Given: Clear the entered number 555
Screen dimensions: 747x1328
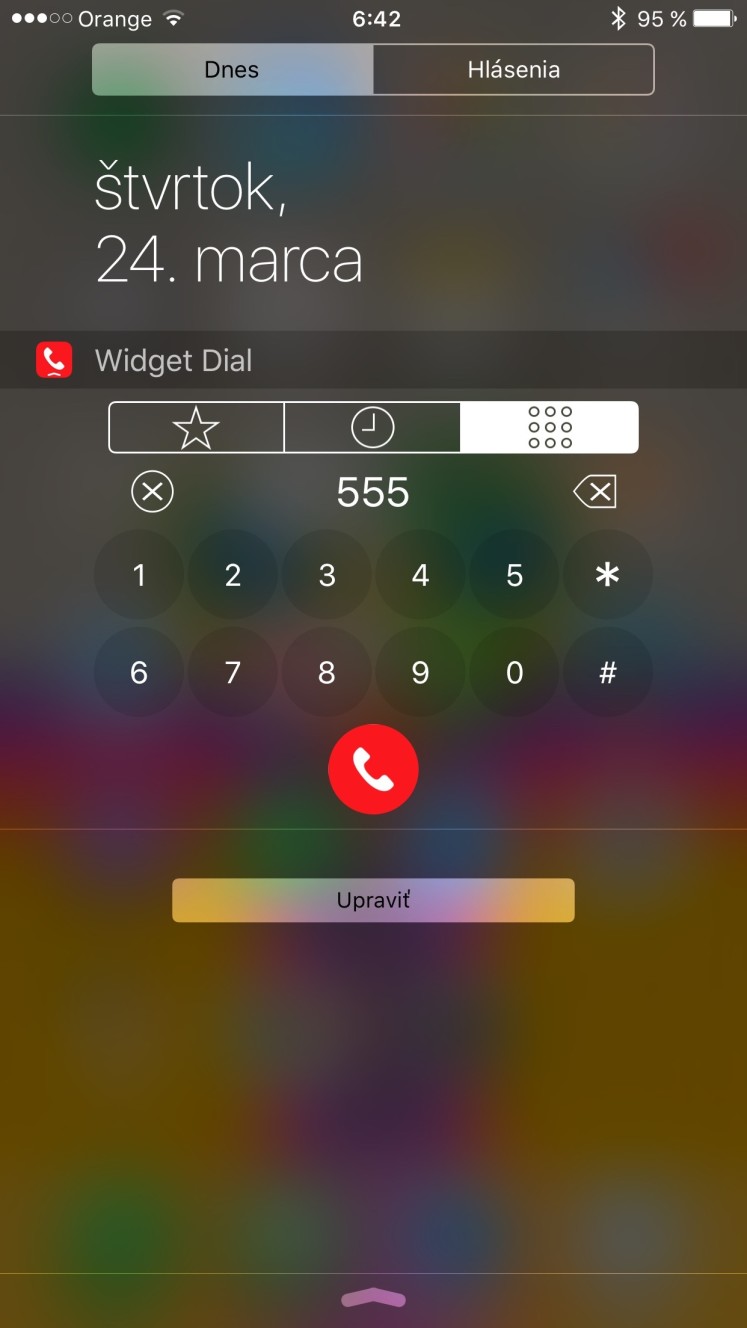Looking at the screenshot, I should pos(152,492).
